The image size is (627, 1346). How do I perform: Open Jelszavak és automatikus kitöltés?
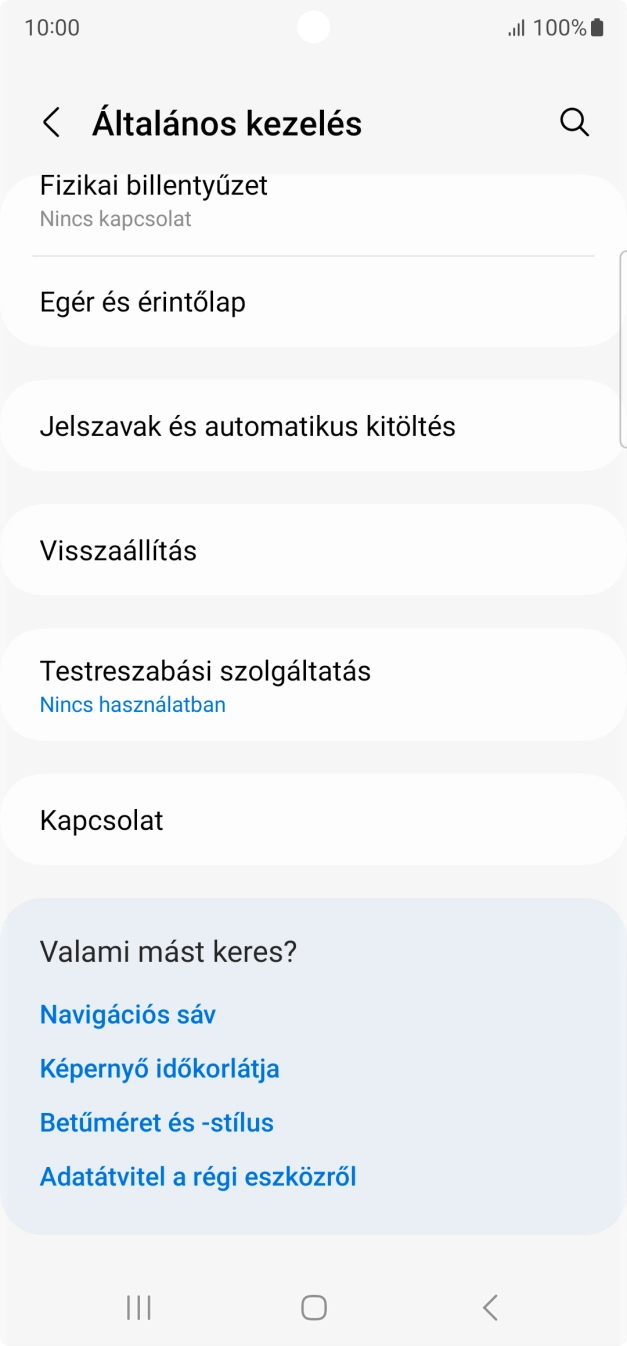pos(313,426)
